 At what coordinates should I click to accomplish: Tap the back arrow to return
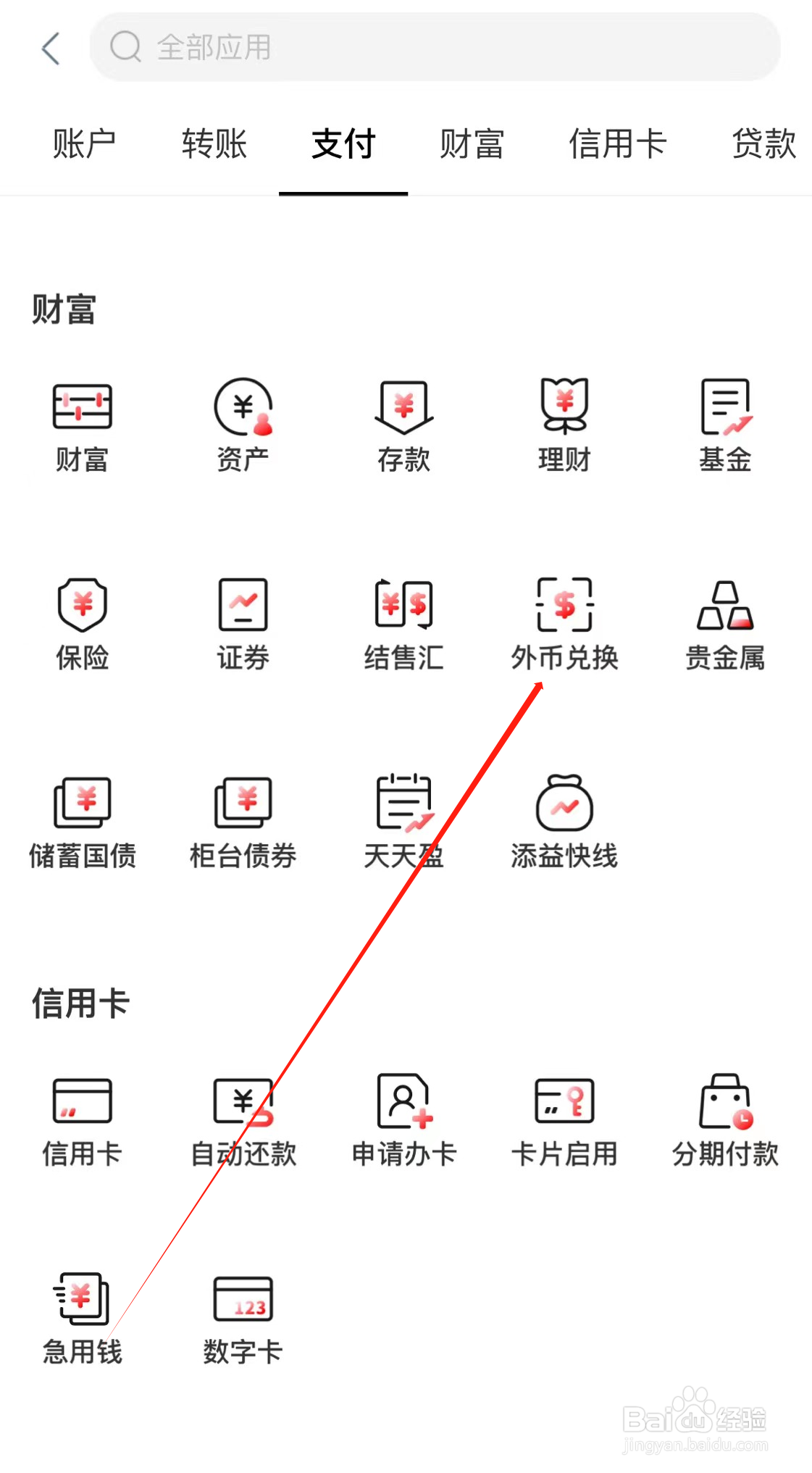49,48
